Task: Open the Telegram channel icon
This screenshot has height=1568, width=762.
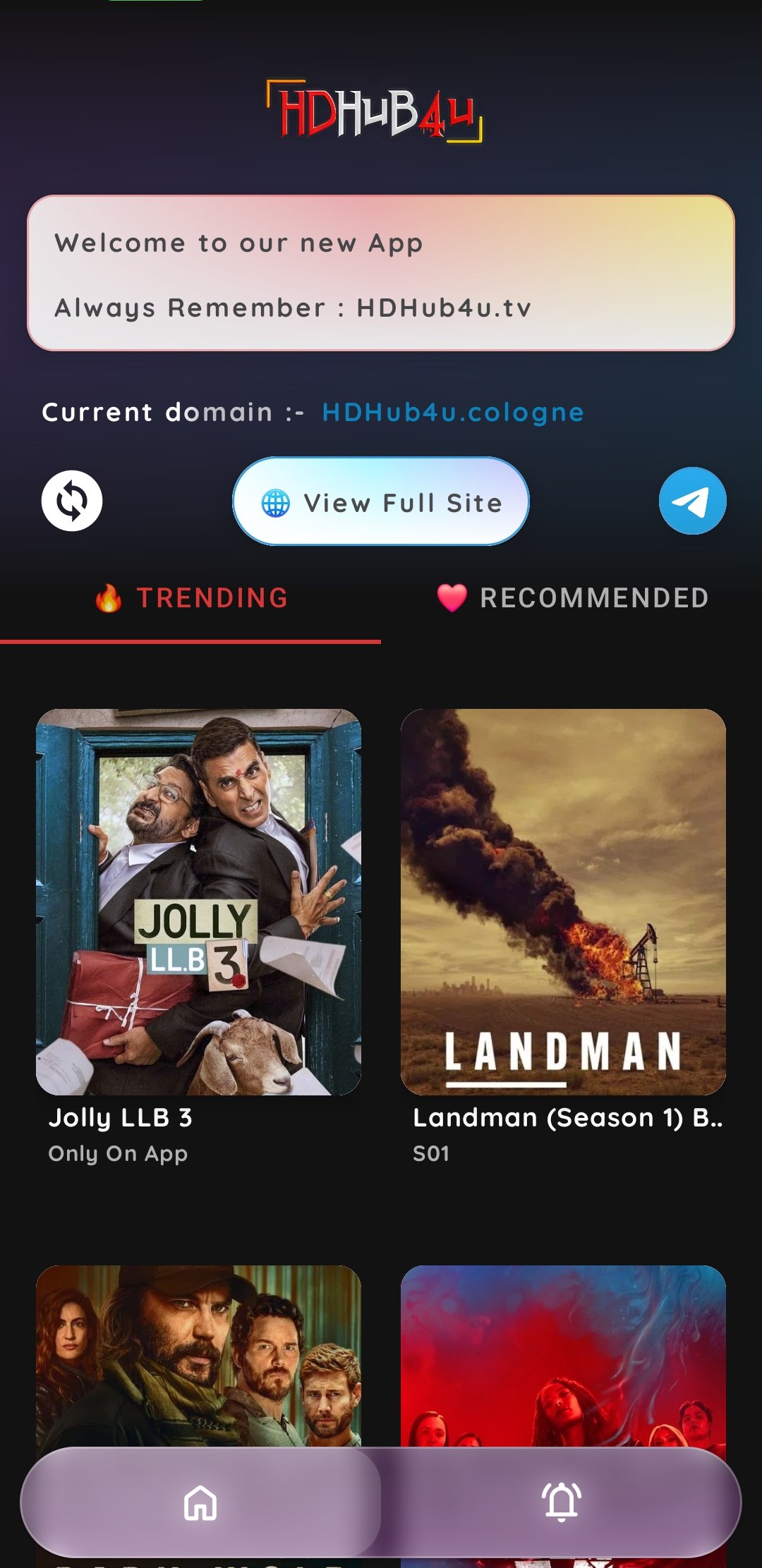Action: pyautogui.click(x=692, y=501)
